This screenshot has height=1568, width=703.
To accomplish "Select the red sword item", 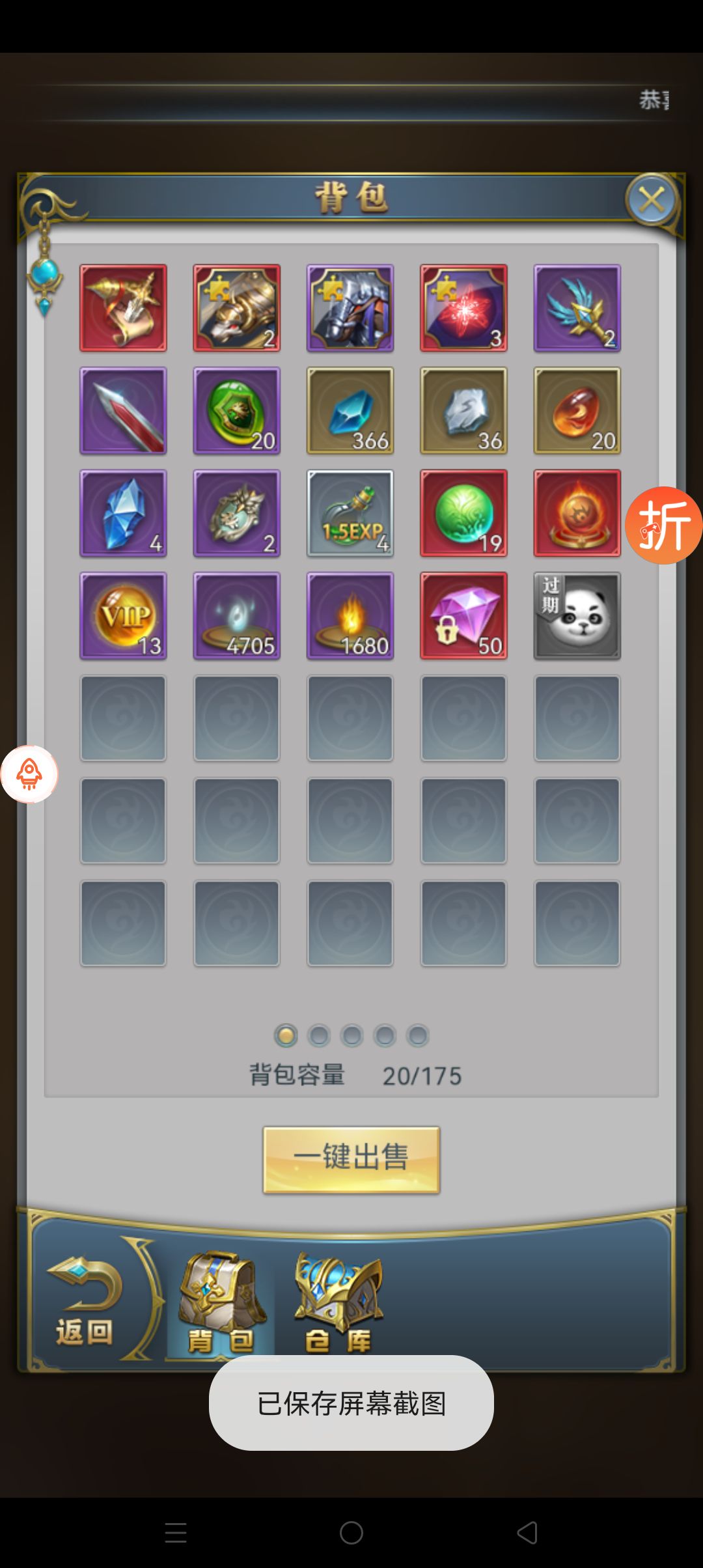I will tap(123, 410).
